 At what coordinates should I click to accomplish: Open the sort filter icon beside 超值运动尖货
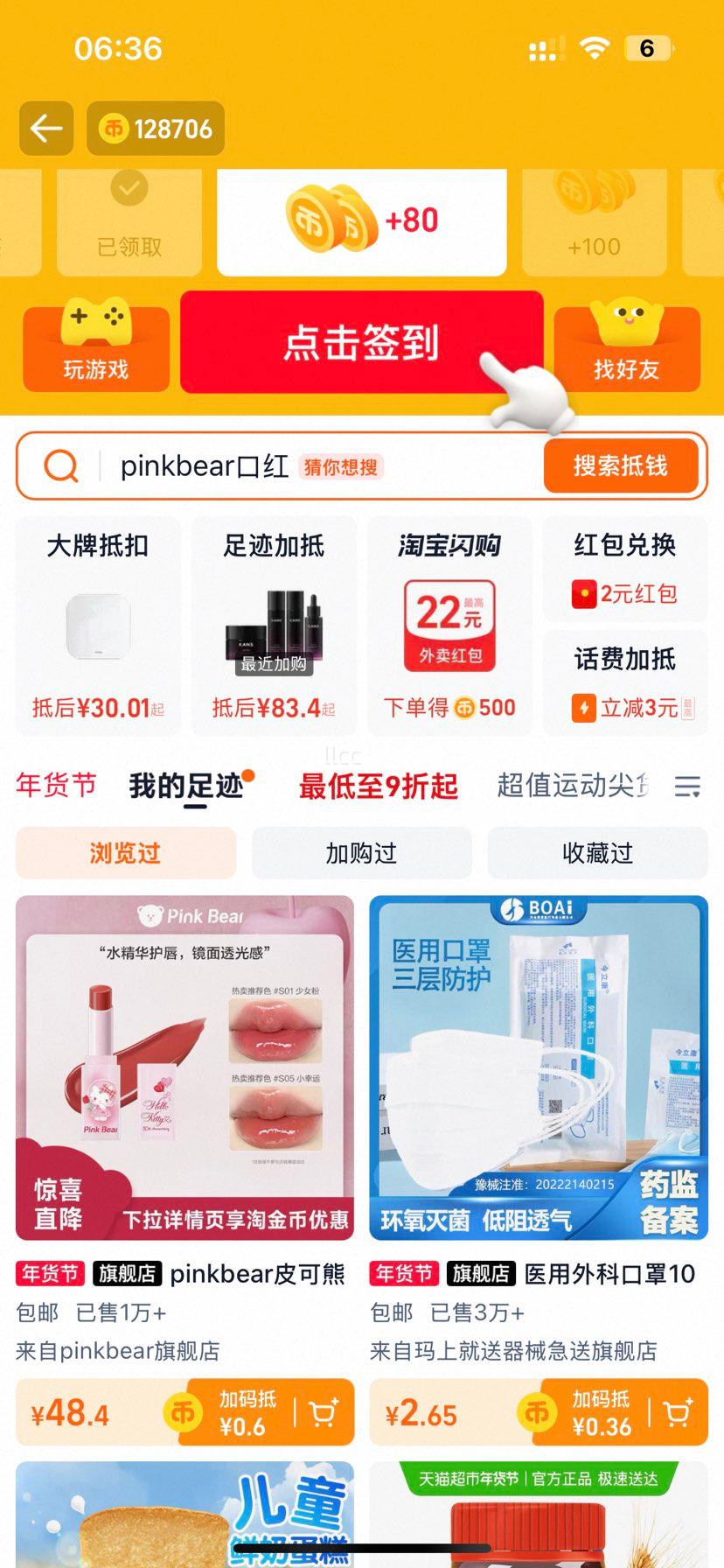(688, 786)
